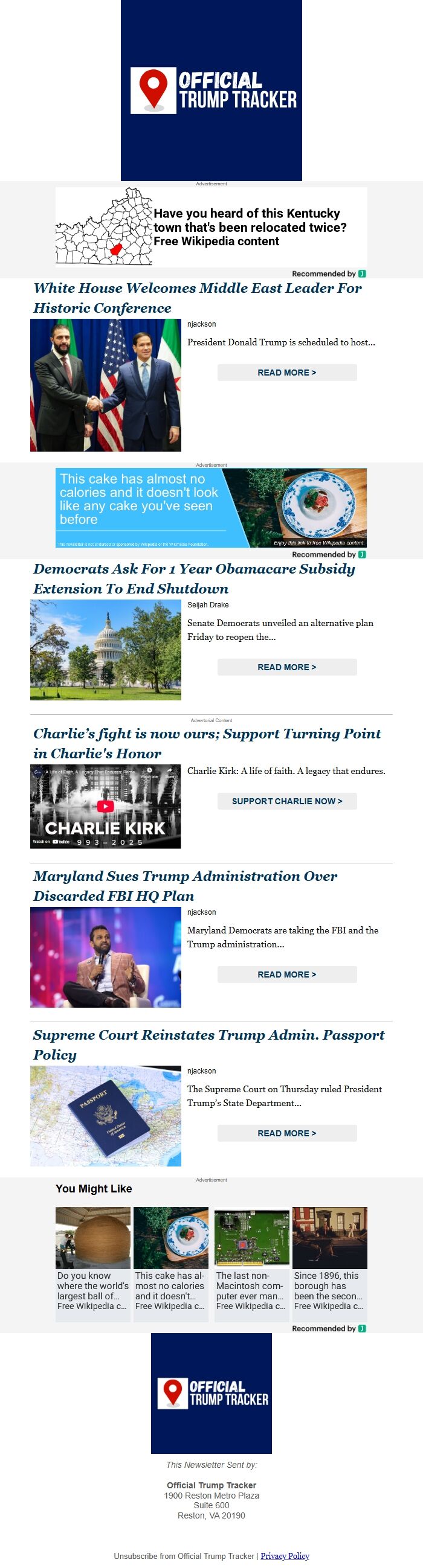
Task: Open the handshake photo of the White House article
Action: click(105, 385)
